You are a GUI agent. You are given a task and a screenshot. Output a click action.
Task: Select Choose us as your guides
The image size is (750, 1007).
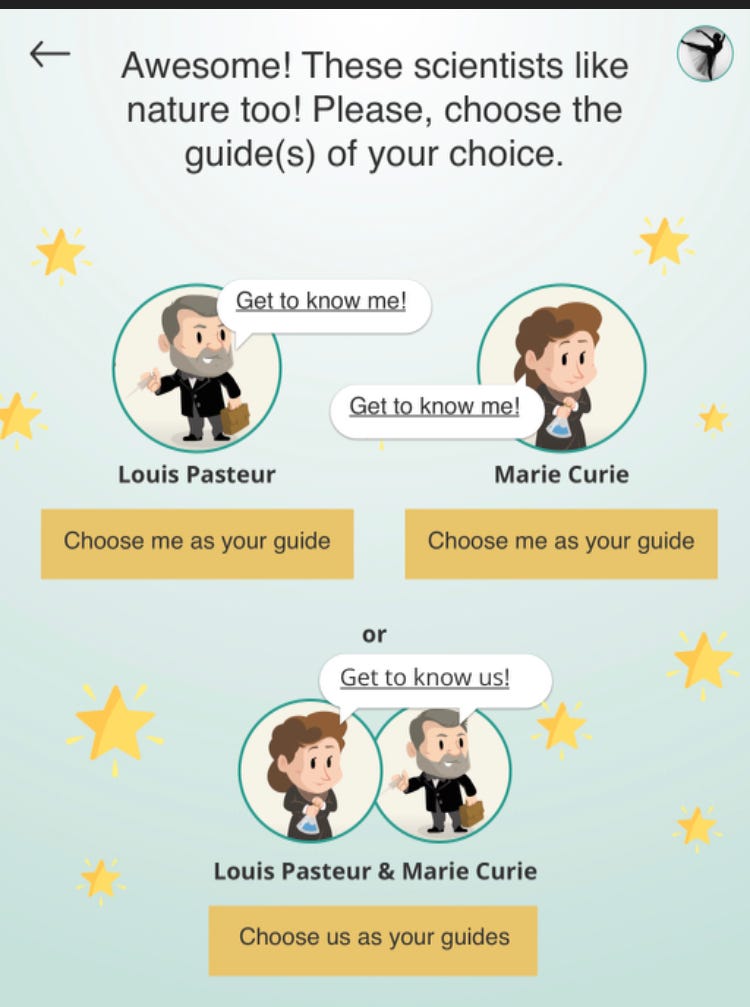373,938
